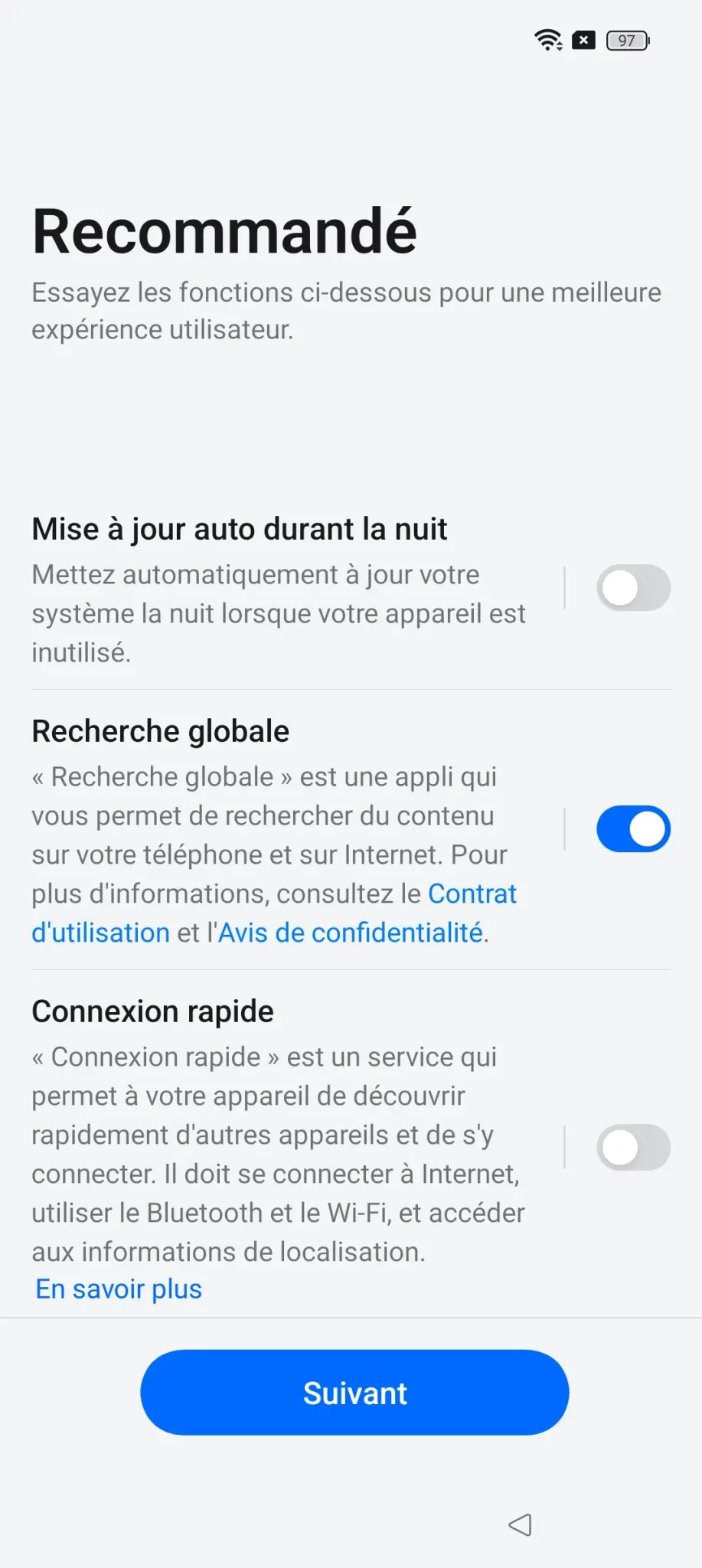The width and height of the screenshot is (702, 1568).
Task: Turn off the Recherche globale switch
Action: pos(633,829)
